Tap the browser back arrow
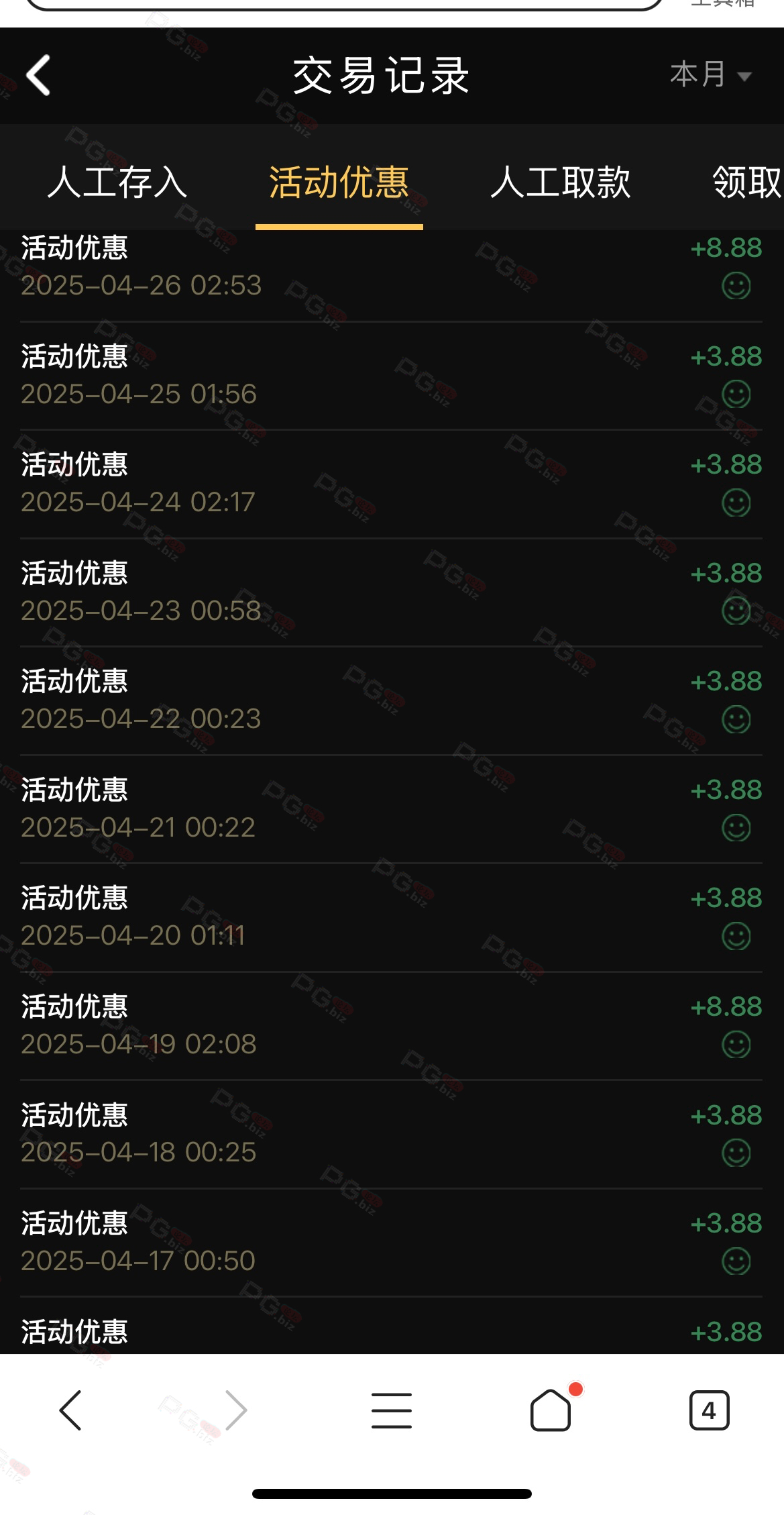Image resolution: width=784 pixels, height=1515 pixels. click(70, 1410)
